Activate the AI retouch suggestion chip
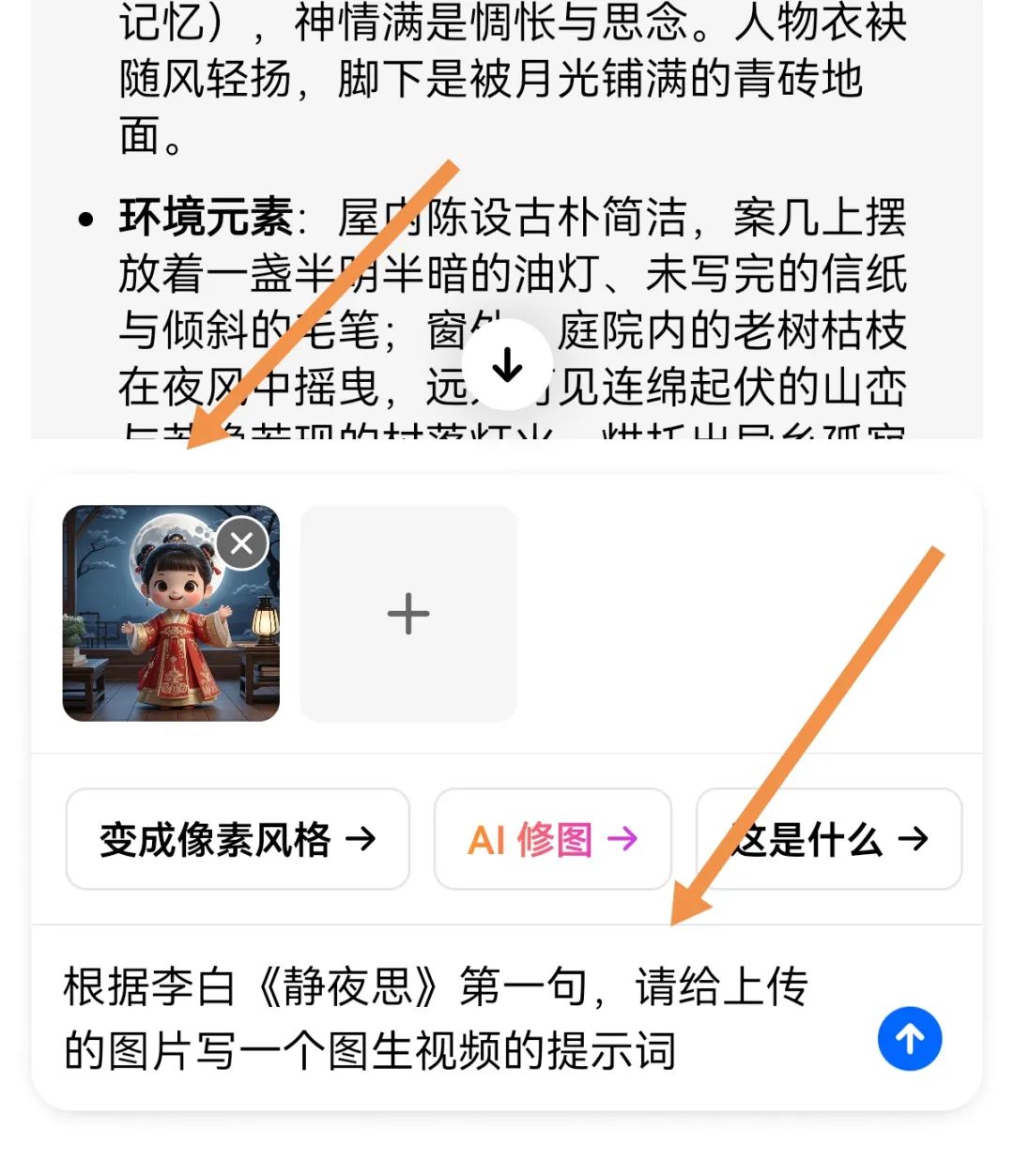 552,840
